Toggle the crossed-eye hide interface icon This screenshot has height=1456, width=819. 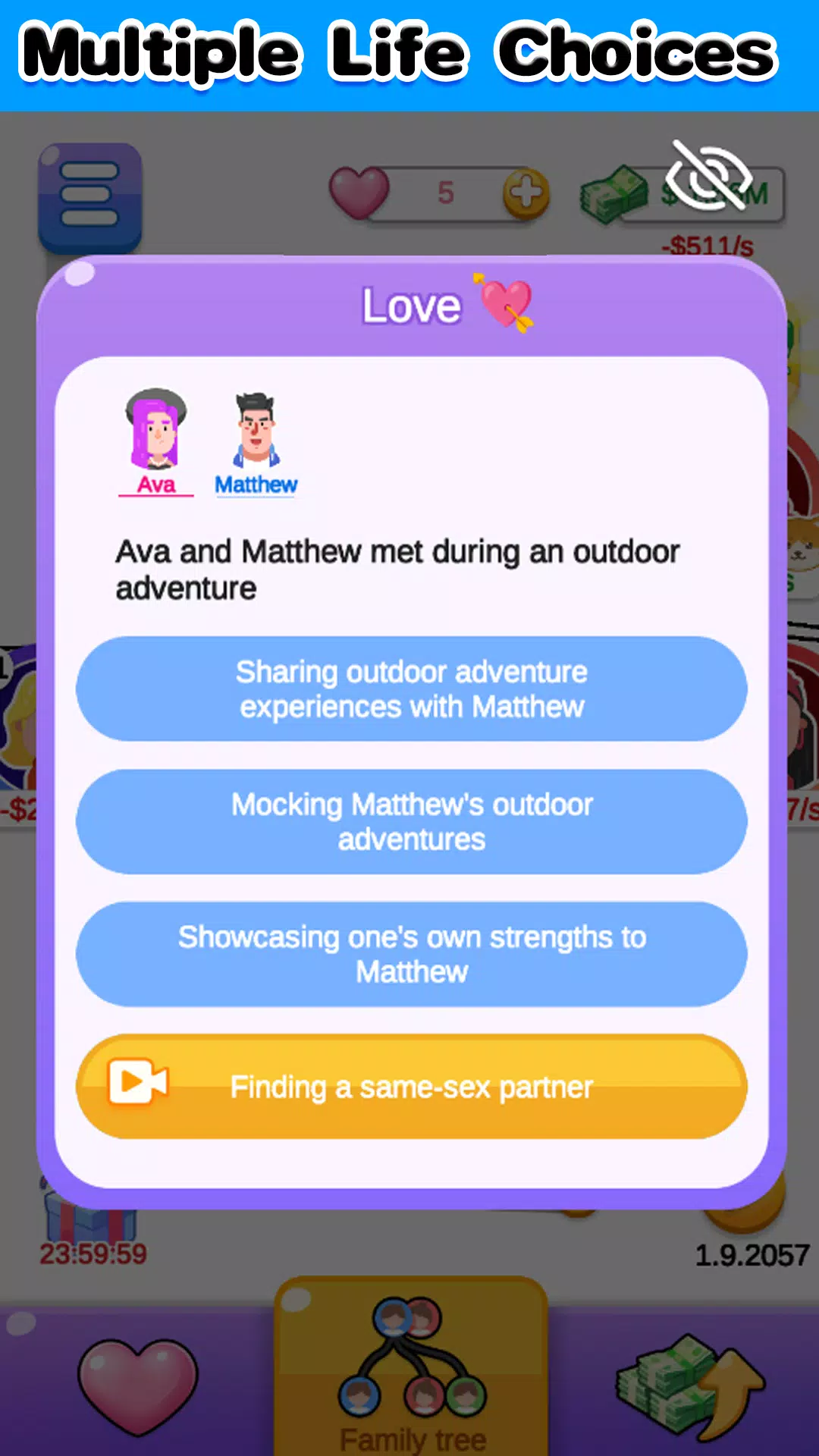(x=708, y=176)
